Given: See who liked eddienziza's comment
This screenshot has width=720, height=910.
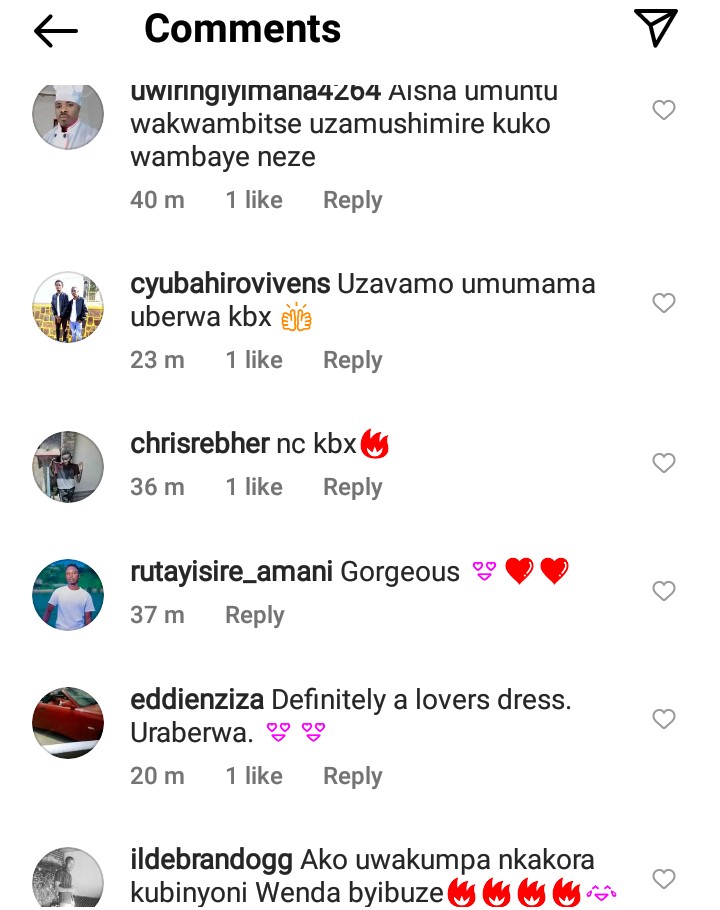Looking at the screenshot, I should click(x=254, y=776).
